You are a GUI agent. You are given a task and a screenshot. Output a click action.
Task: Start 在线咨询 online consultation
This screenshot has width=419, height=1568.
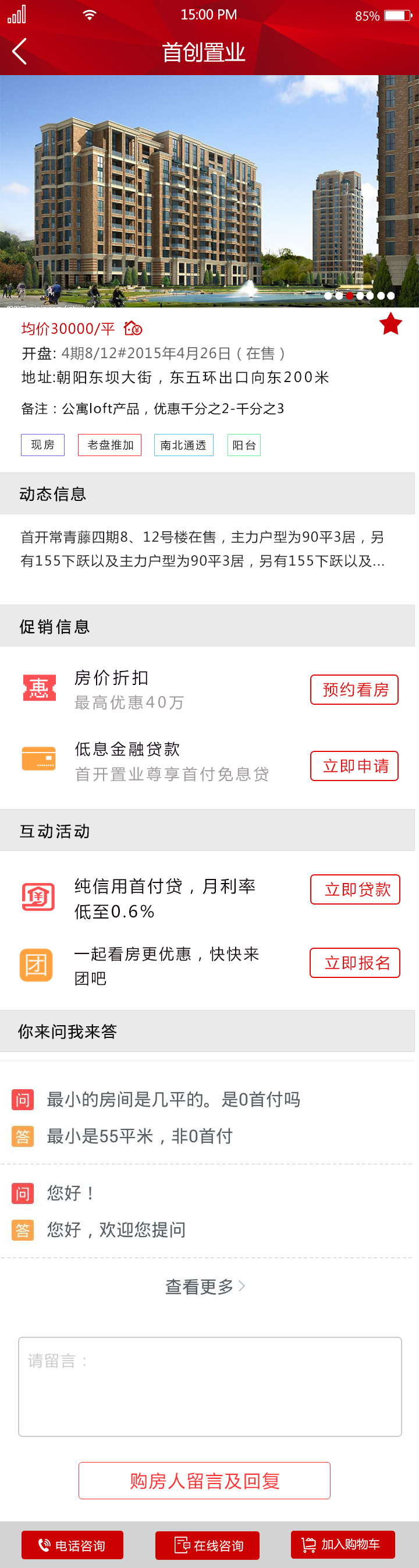pos(207,1545)
